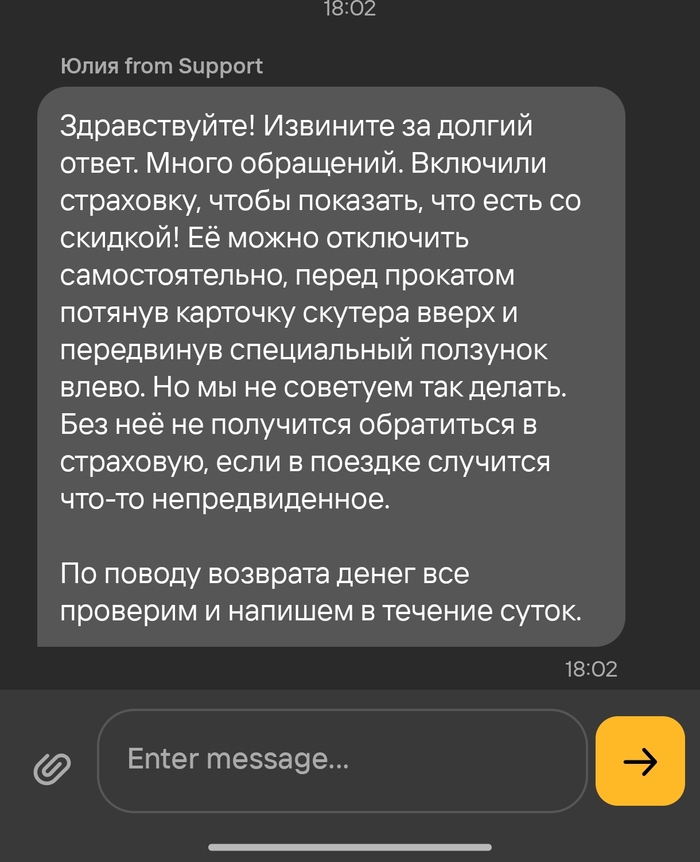The image size is (700, 862).
Task: Tap the paperclip attach icon
Action: tap(52, 767)
